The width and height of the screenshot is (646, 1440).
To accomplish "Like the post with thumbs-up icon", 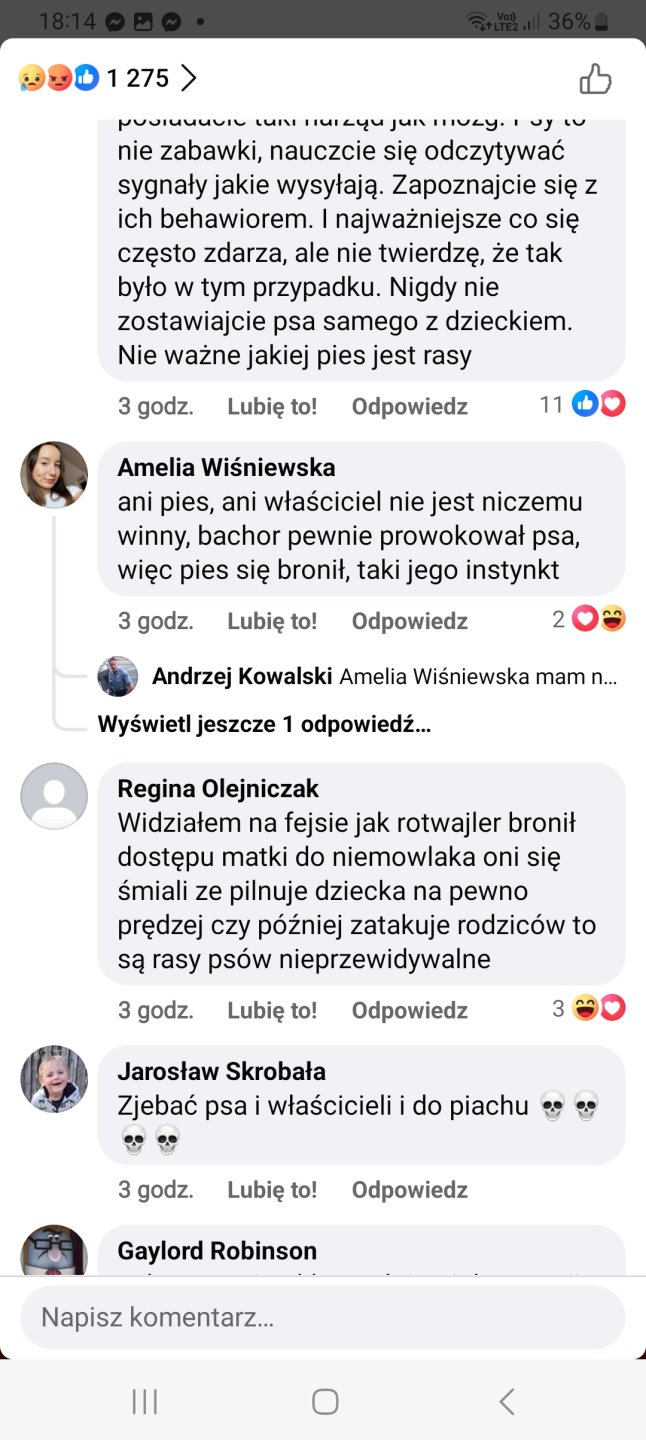I will [x=595, y=79].
